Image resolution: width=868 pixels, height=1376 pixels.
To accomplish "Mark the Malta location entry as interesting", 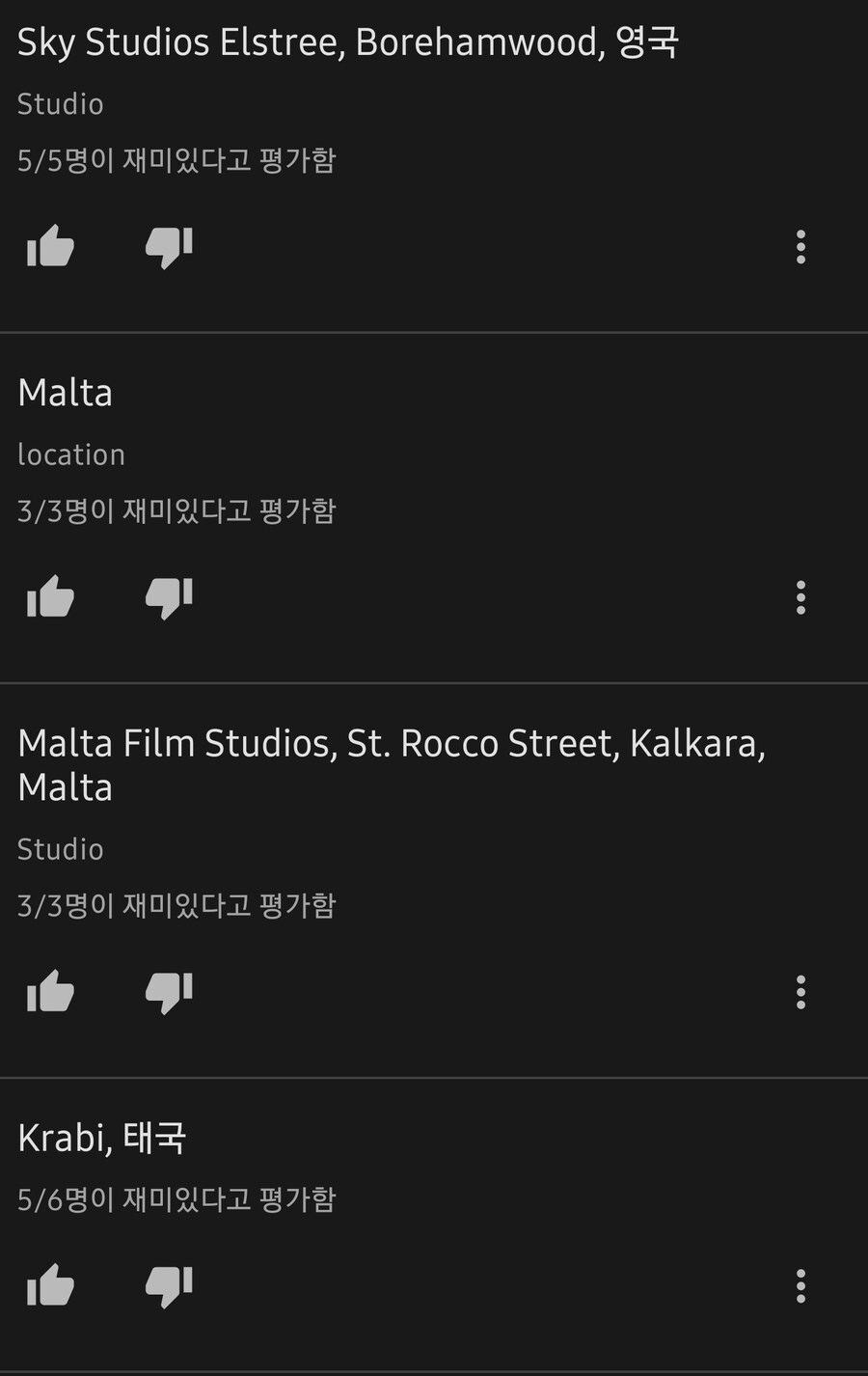I will 50,597.
